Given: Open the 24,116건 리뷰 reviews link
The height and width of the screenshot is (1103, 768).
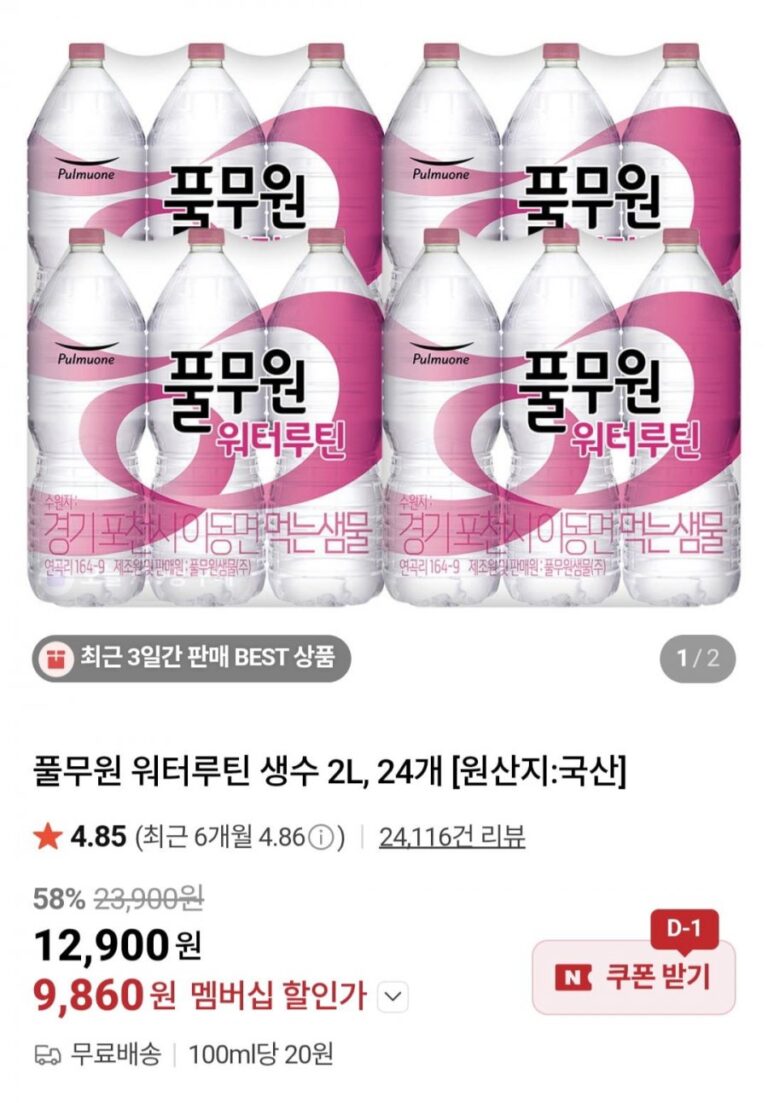Looking at the screenshot, I should pos(452,837).
